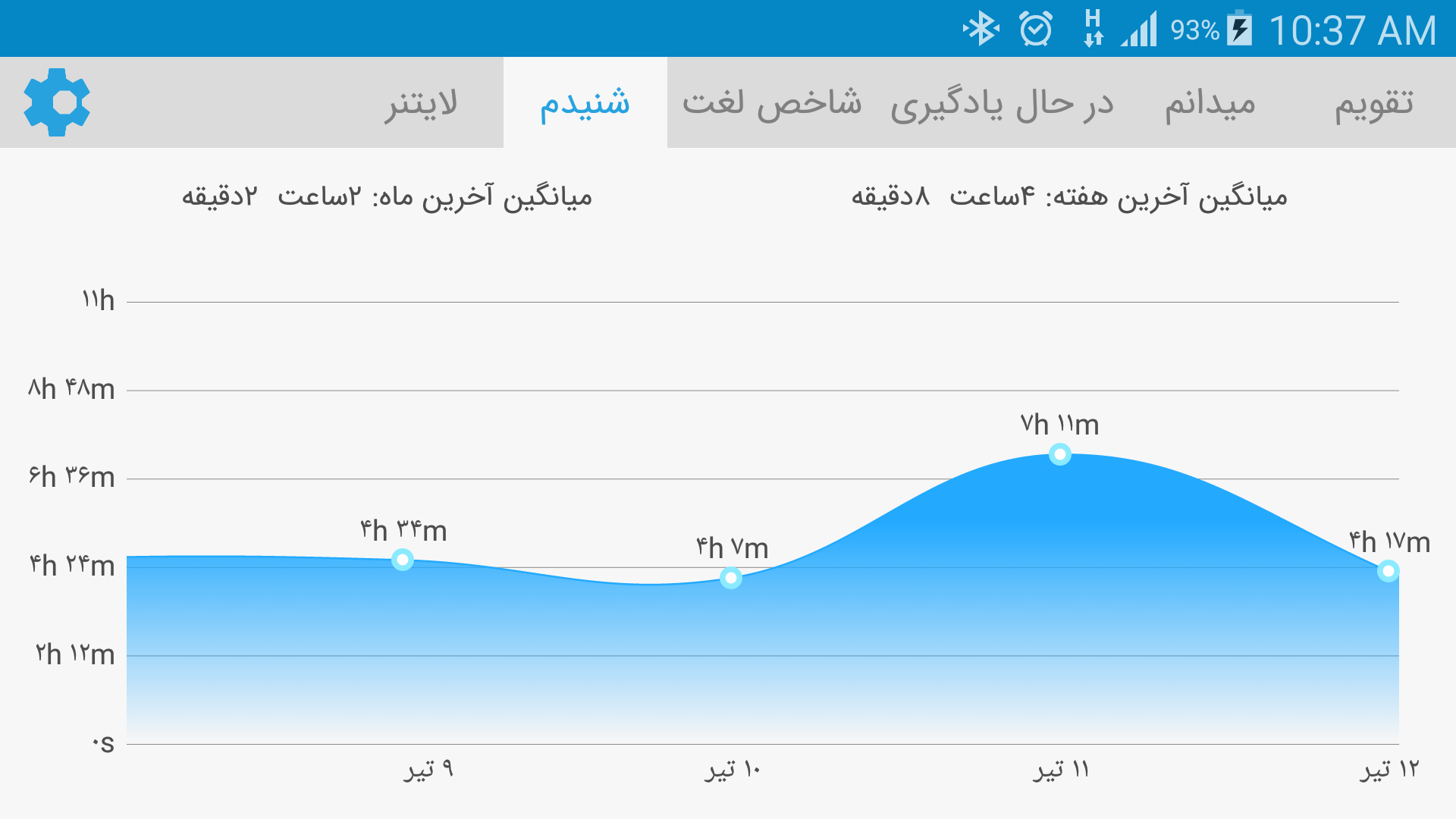Switch to the لایتنر tab
Viewport: 1456px width, 819px height.
(x=421, y=102)
